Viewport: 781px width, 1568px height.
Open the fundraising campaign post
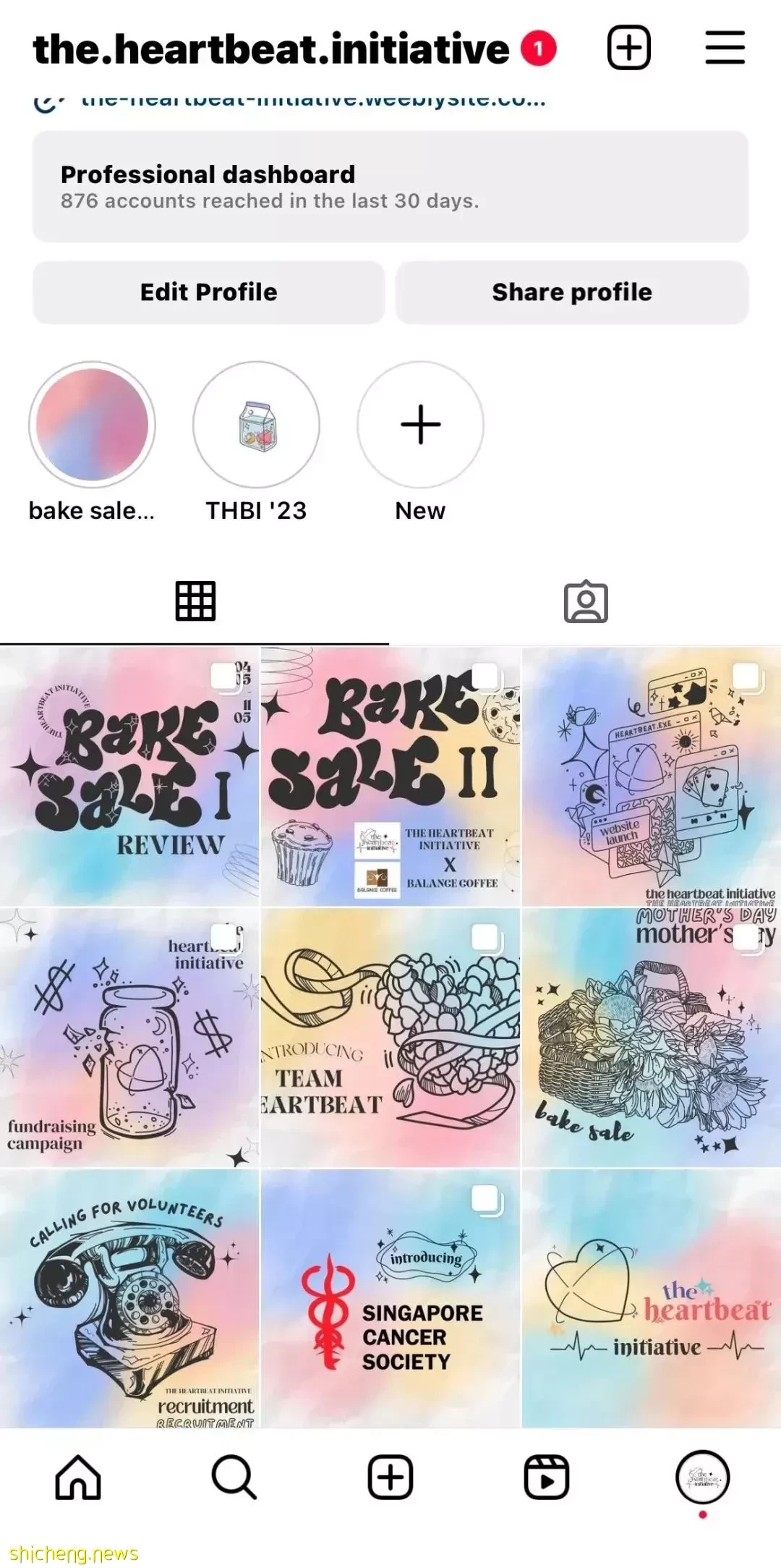click(x=129, y=1037)
